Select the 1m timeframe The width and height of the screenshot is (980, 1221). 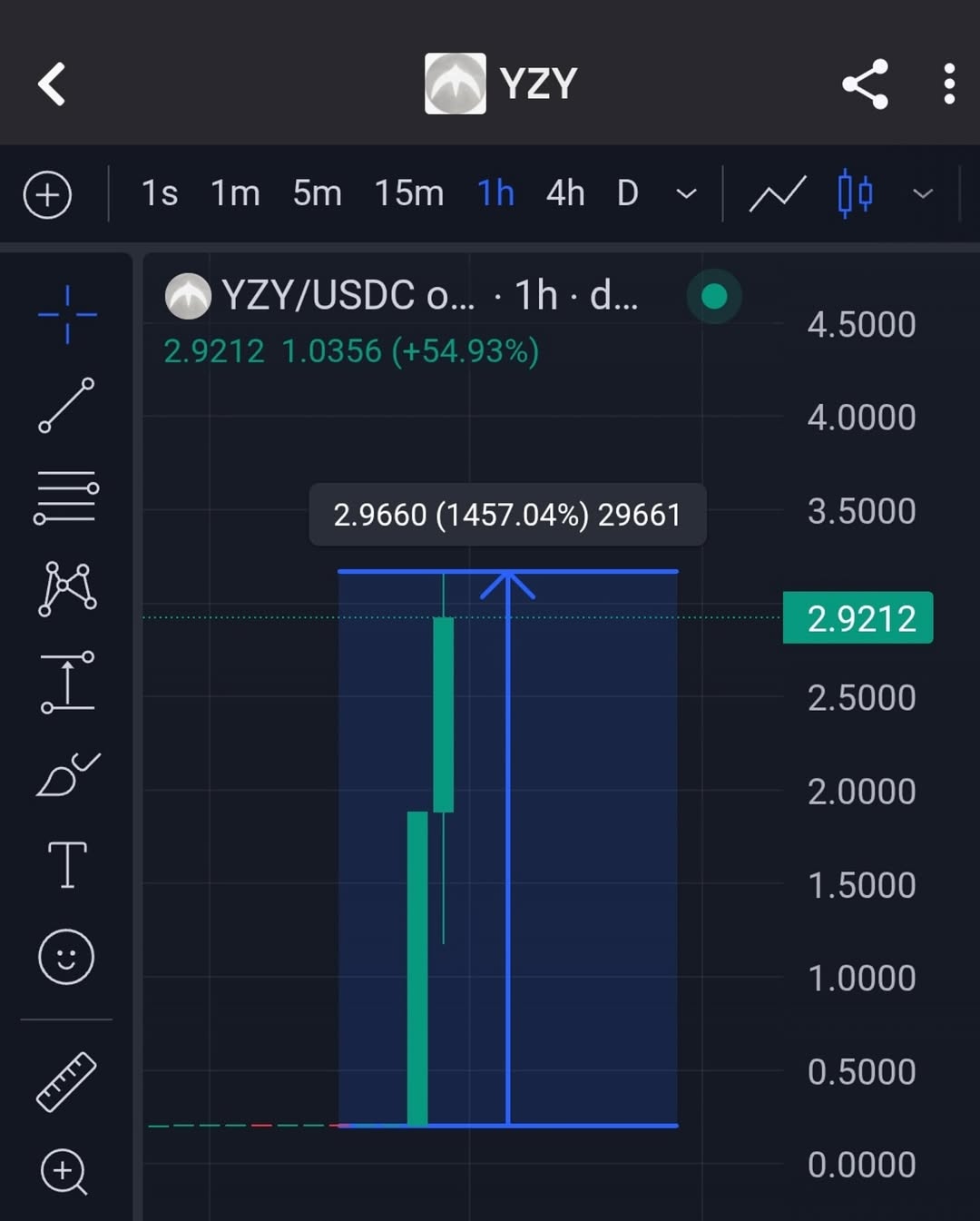tap(235, 193)
